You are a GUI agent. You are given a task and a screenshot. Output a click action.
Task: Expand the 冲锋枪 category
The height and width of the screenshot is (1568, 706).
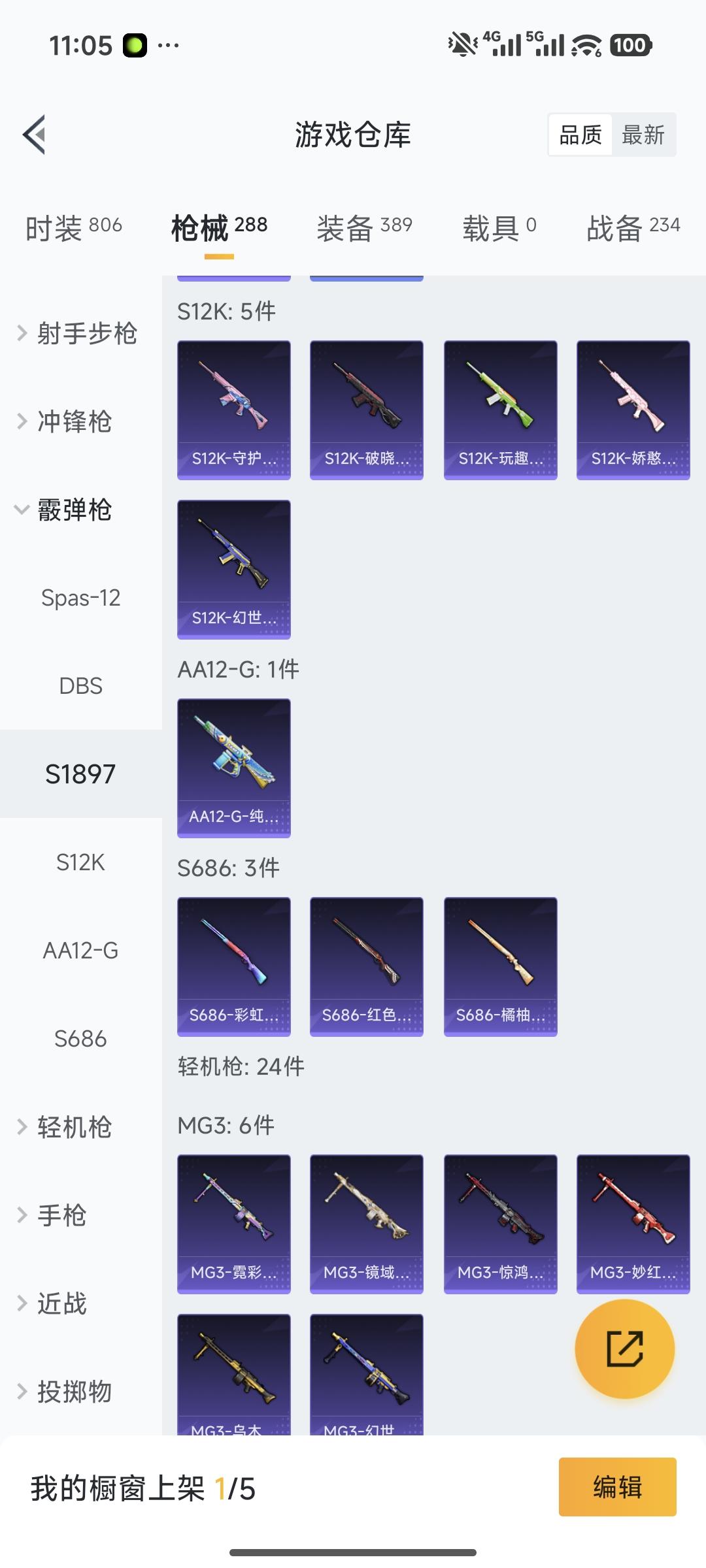[x=65, y=421]
